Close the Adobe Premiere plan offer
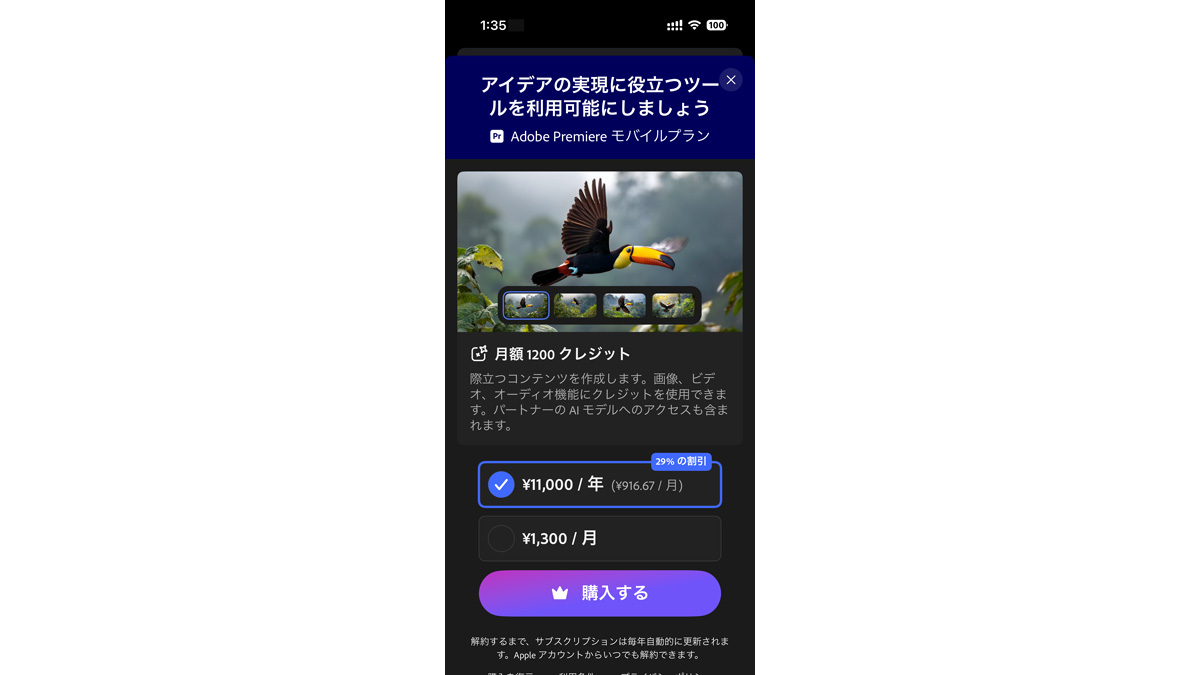 point(731,80)
